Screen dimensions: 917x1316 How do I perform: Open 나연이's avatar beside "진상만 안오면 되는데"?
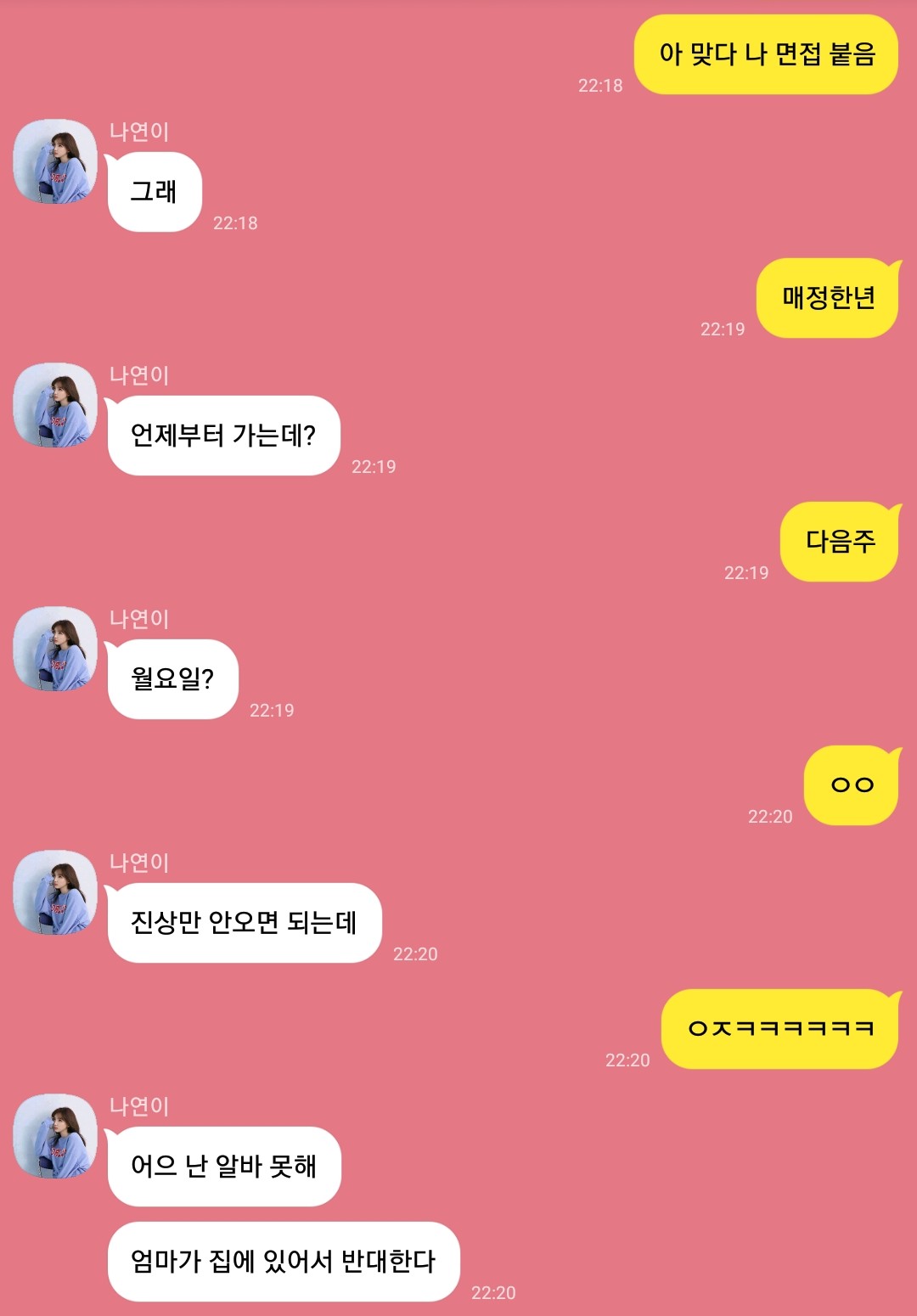55,892
